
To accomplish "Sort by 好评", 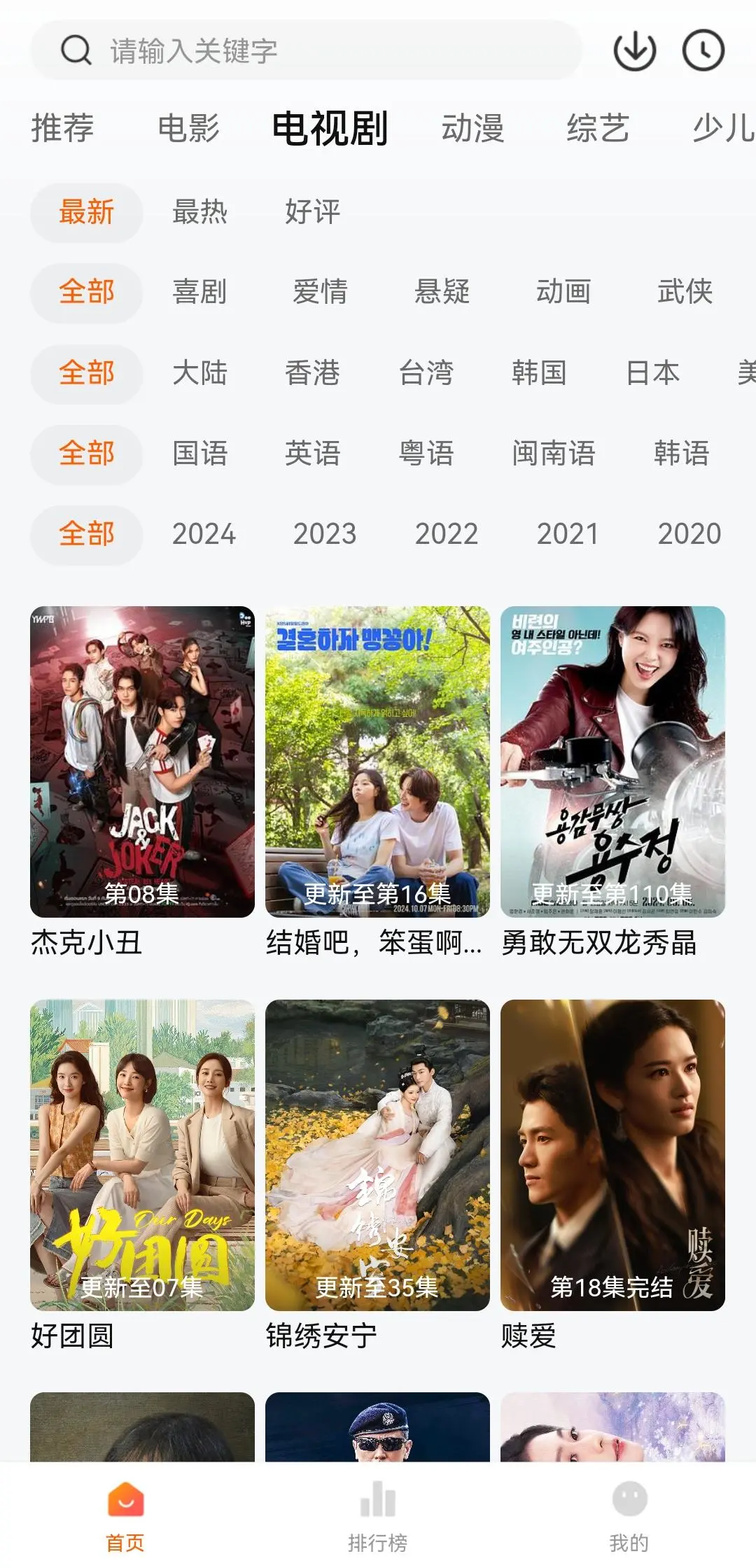I will [x=312, y=212].
